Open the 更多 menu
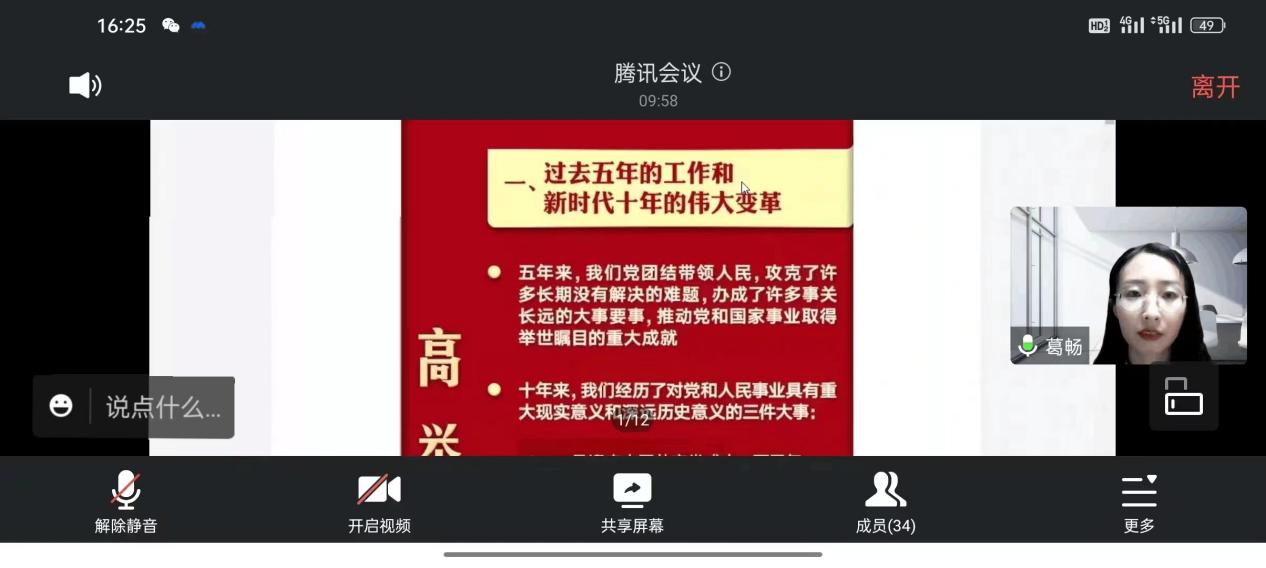The image size is (1266, 568). (x=1138, y=500)
